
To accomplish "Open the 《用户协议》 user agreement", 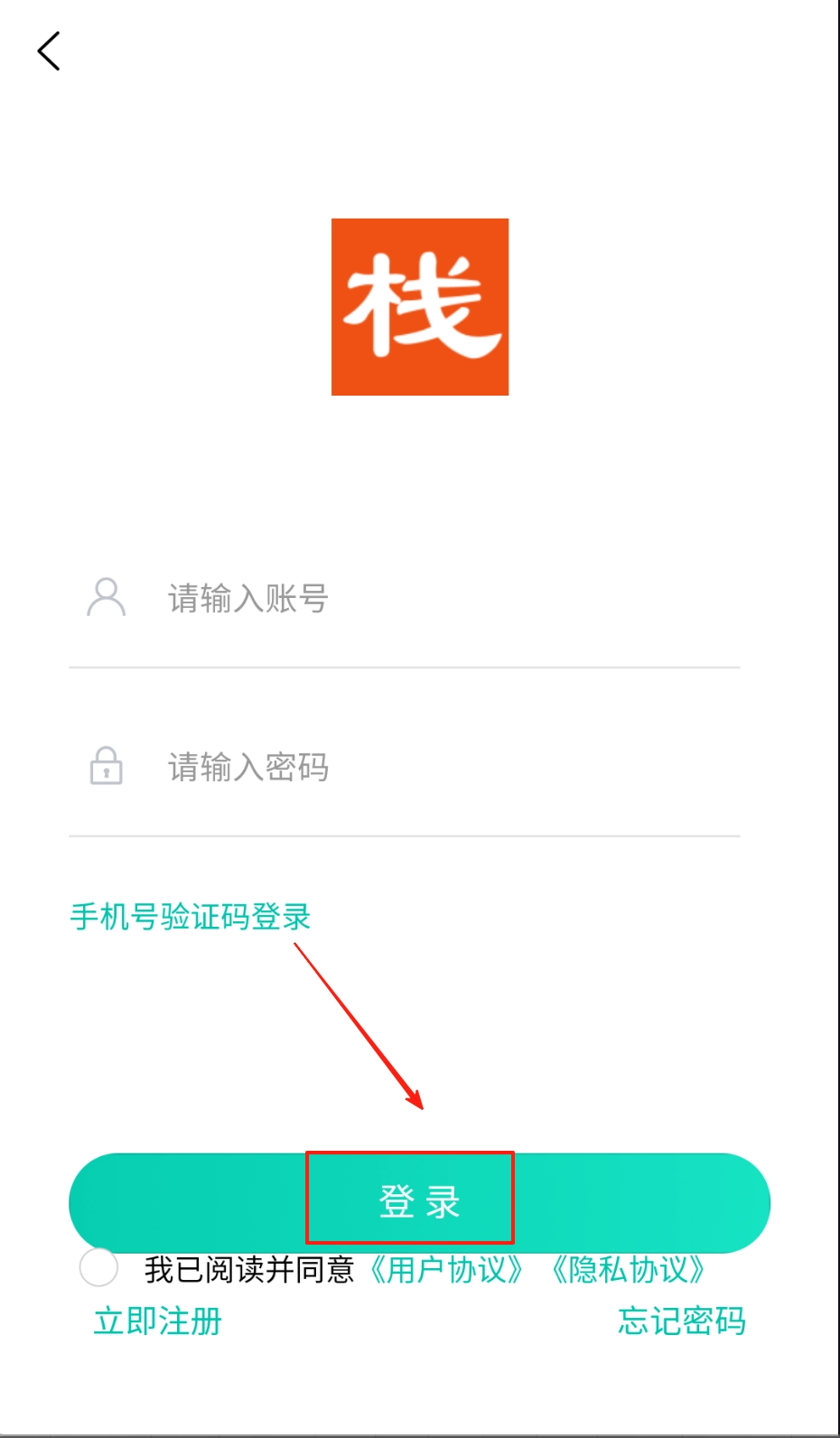I will 447,1270.
